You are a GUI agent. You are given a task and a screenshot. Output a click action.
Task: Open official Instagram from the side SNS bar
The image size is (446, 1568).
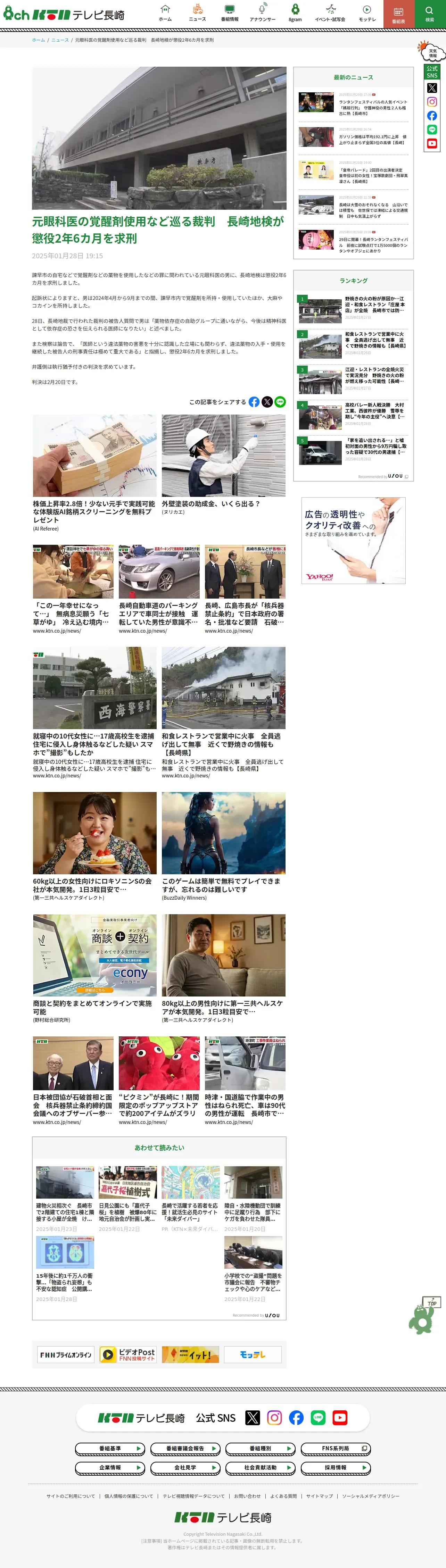432,102
